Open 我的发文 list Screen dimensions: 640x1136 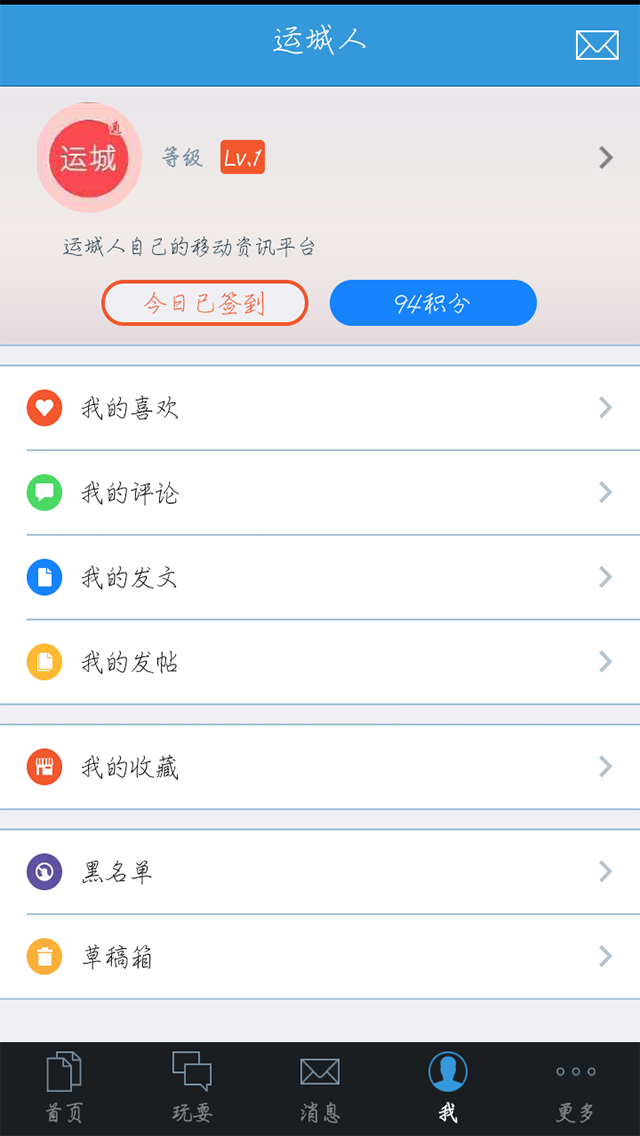[320, 577]
